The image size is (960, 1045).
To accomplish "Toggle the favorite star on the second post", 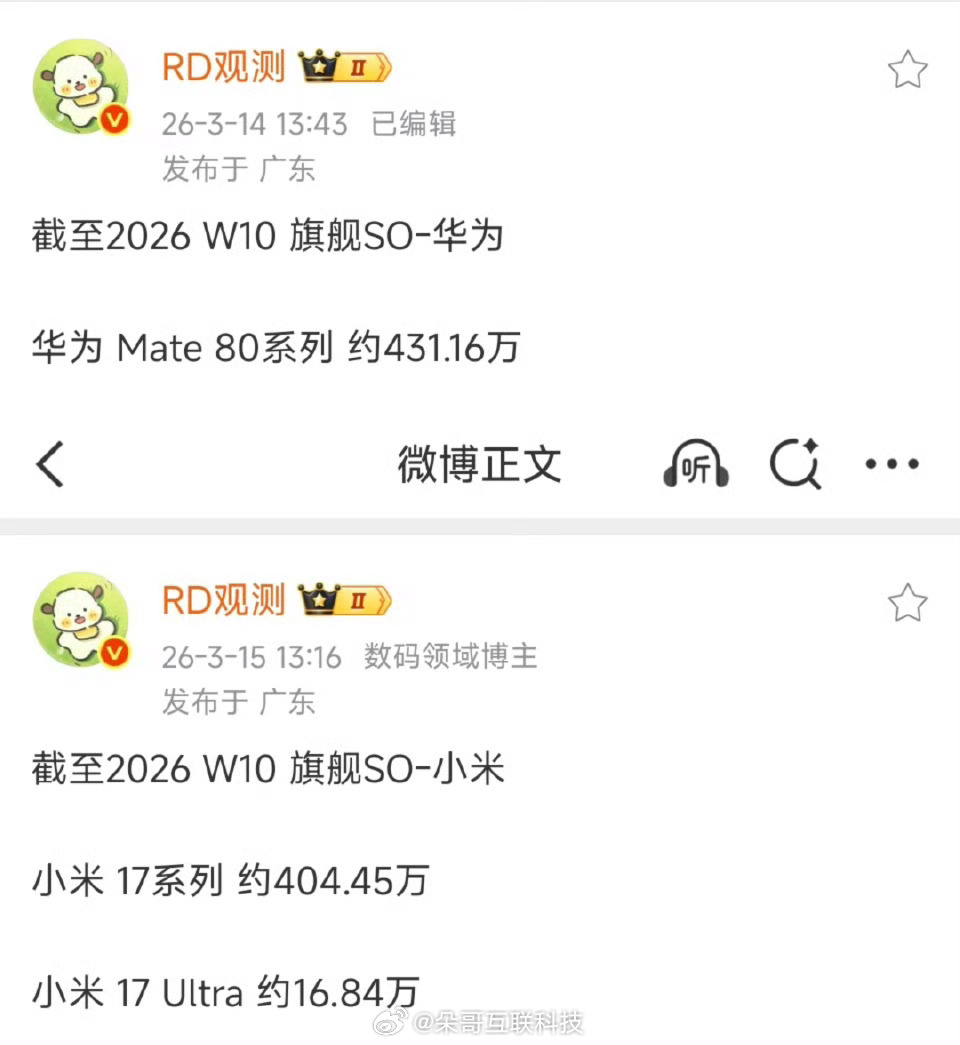I will tap(907, 601).
